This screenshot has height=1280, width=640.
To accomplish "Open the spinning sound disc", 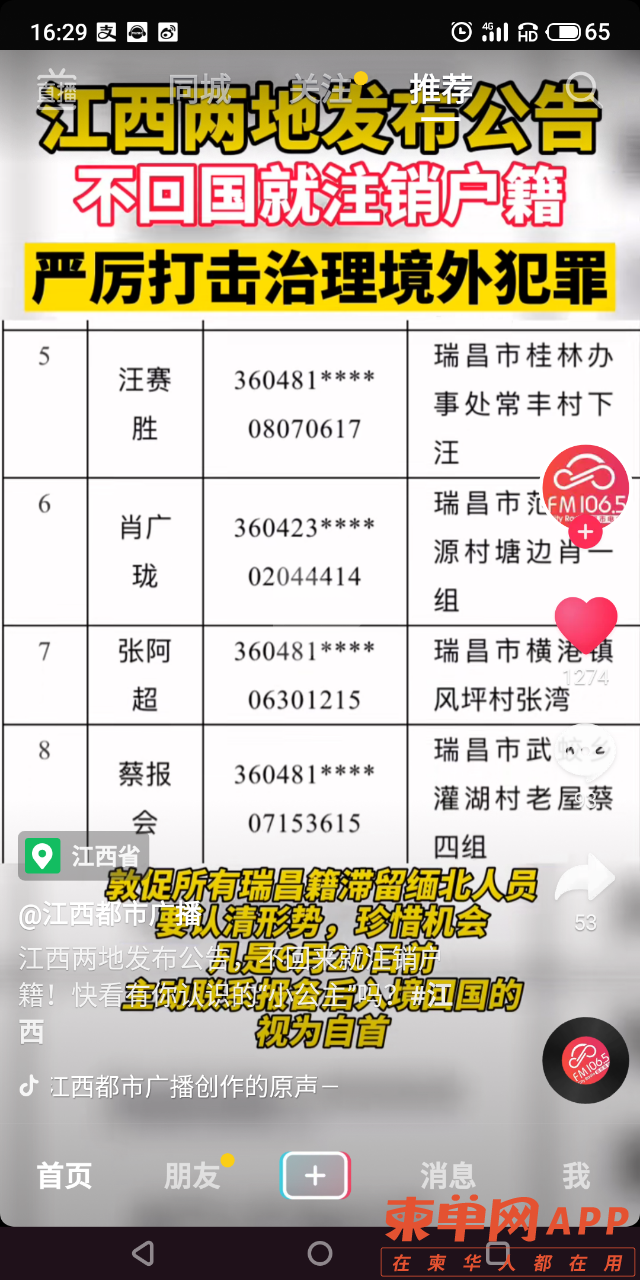I will pyautogui.click(x=586, y=1060).
